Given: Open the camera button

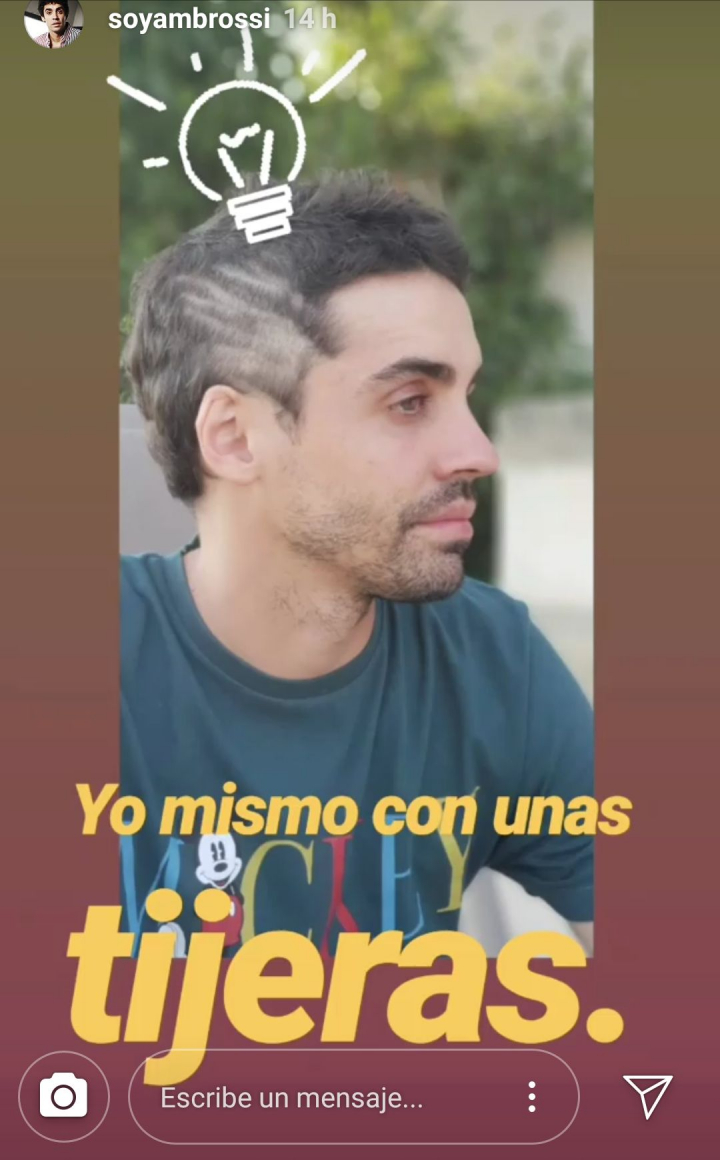Looking at the screenshot, I should point(63,1096).
